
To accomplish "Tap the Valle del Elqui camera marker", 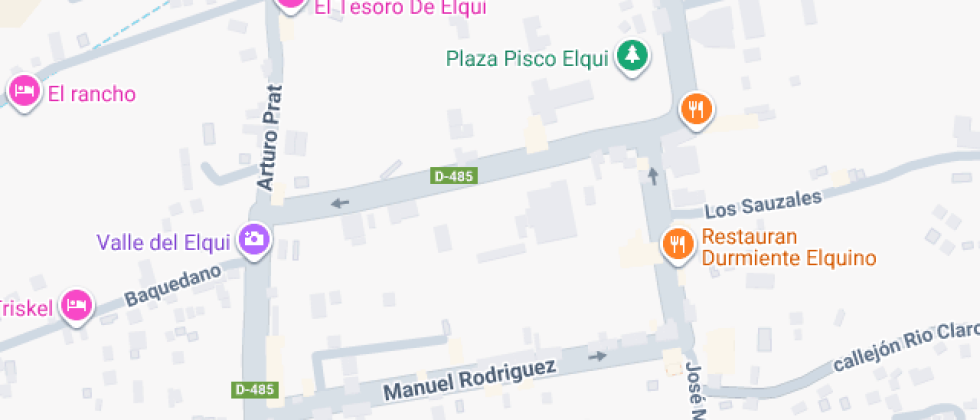I will coord(254,239).
